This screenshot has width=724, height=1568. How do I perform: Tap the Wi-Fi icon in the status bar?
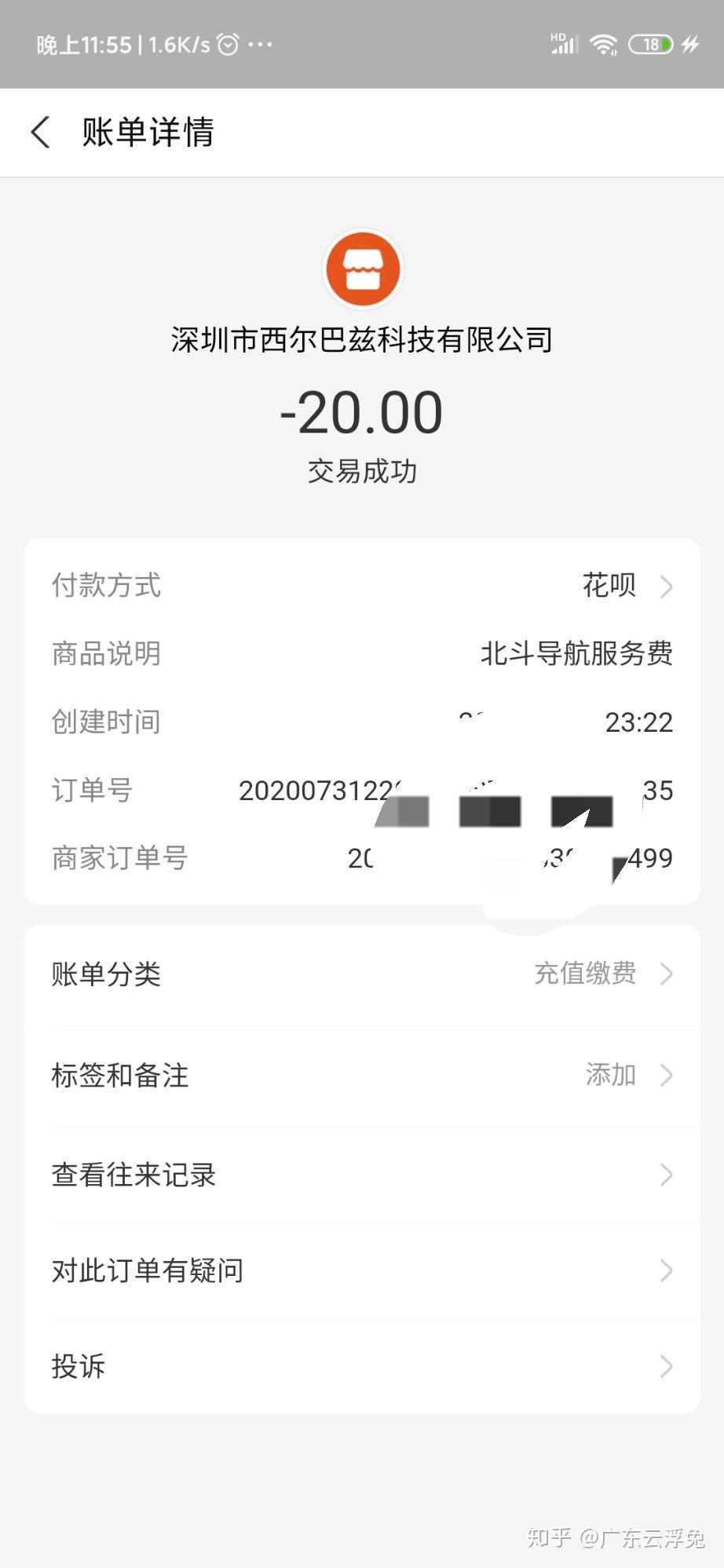[602, 45]
